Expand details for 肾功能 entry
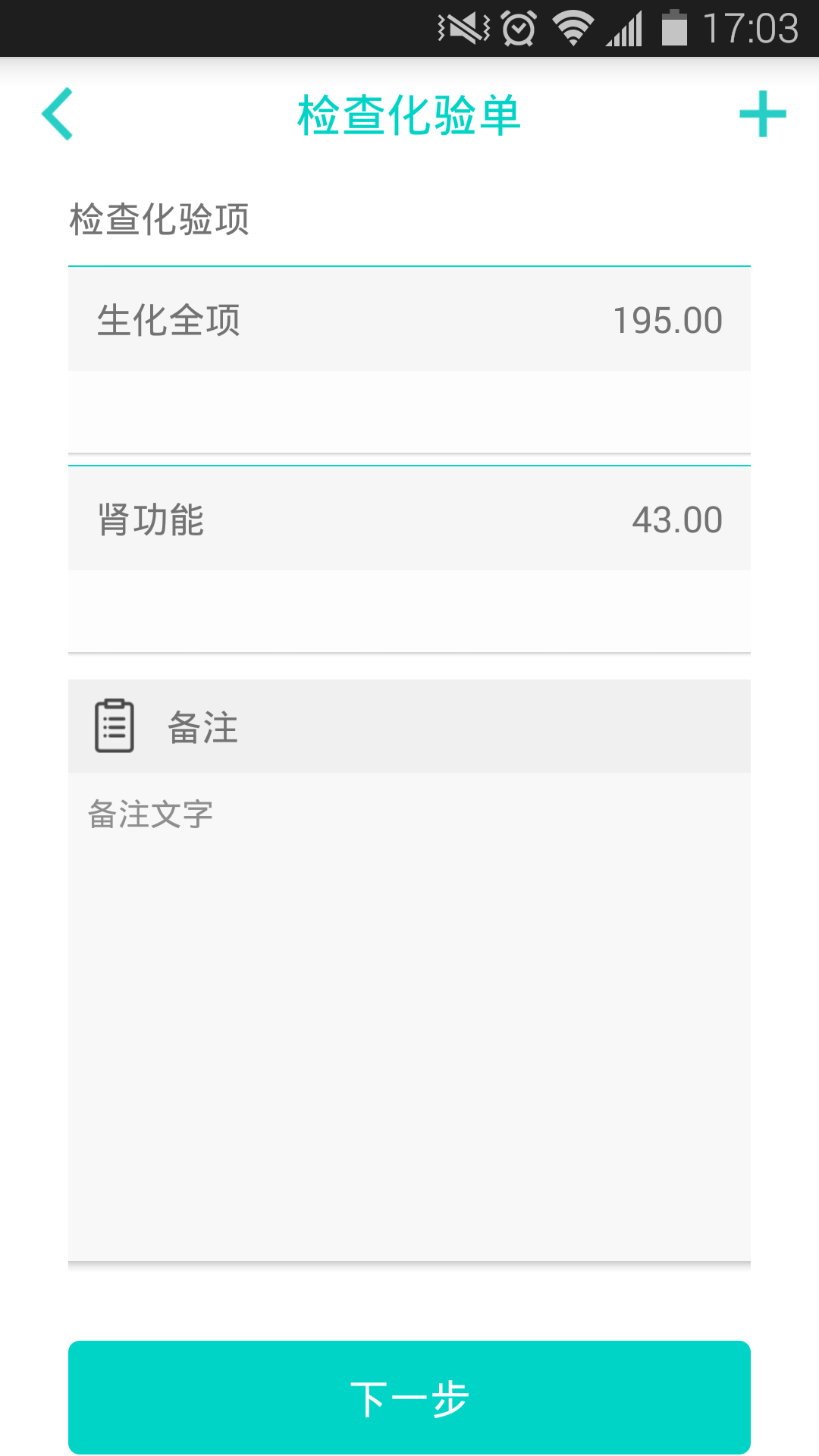Viewport: 819px width, 1456px height. click(409, 519)
